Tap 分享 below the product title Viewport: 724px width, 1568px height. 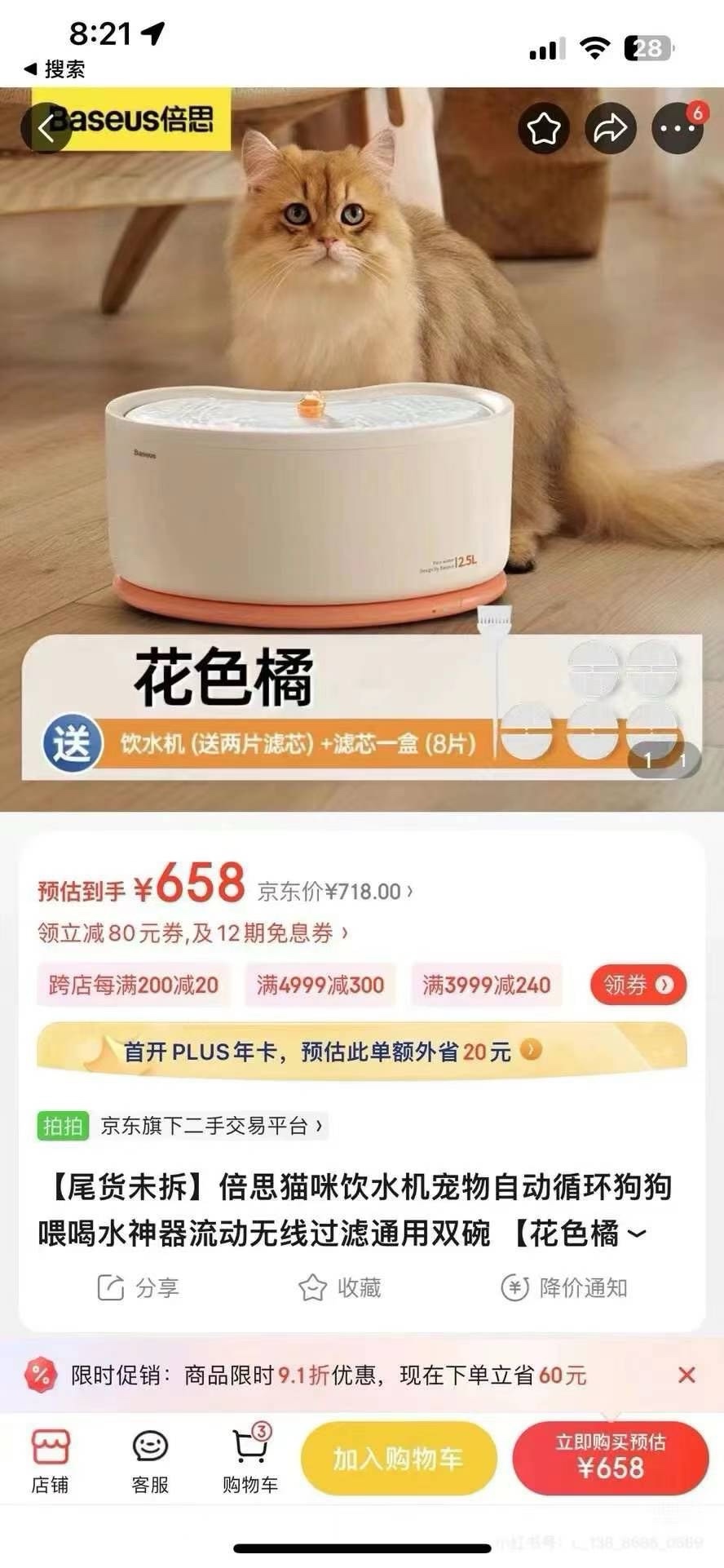(139, 1288)
